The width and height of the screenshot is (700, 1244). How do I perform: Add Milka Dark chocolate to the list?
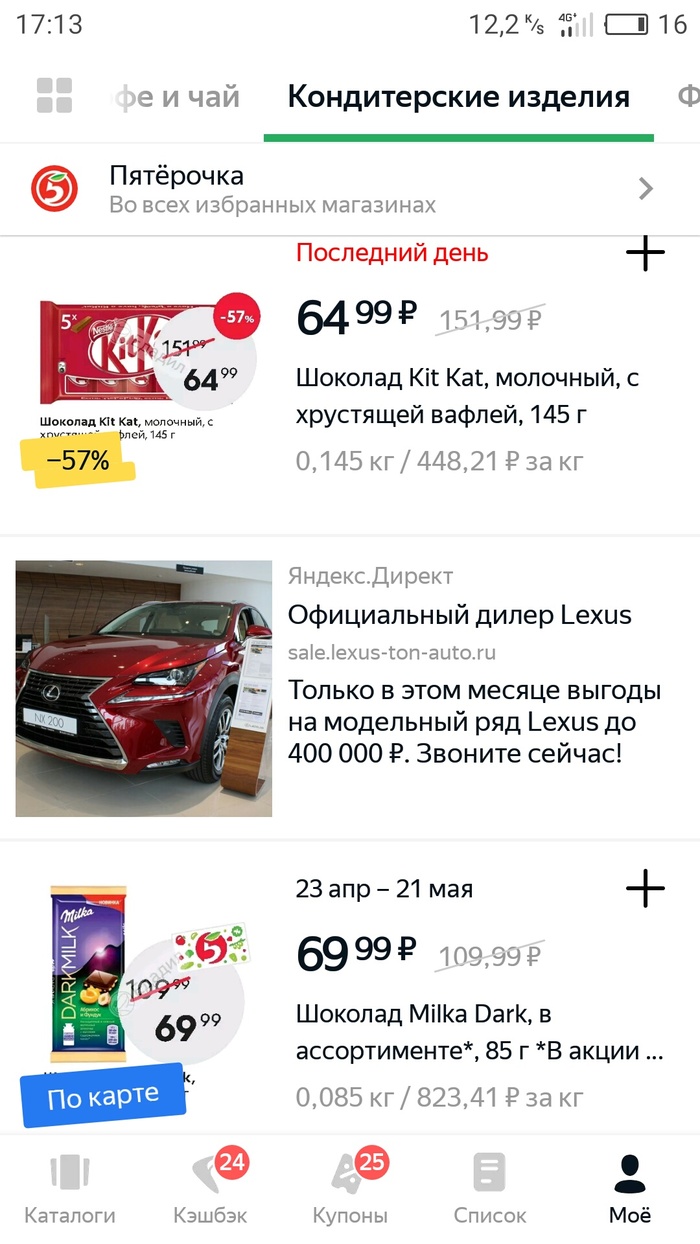click(x=645, y=888)
